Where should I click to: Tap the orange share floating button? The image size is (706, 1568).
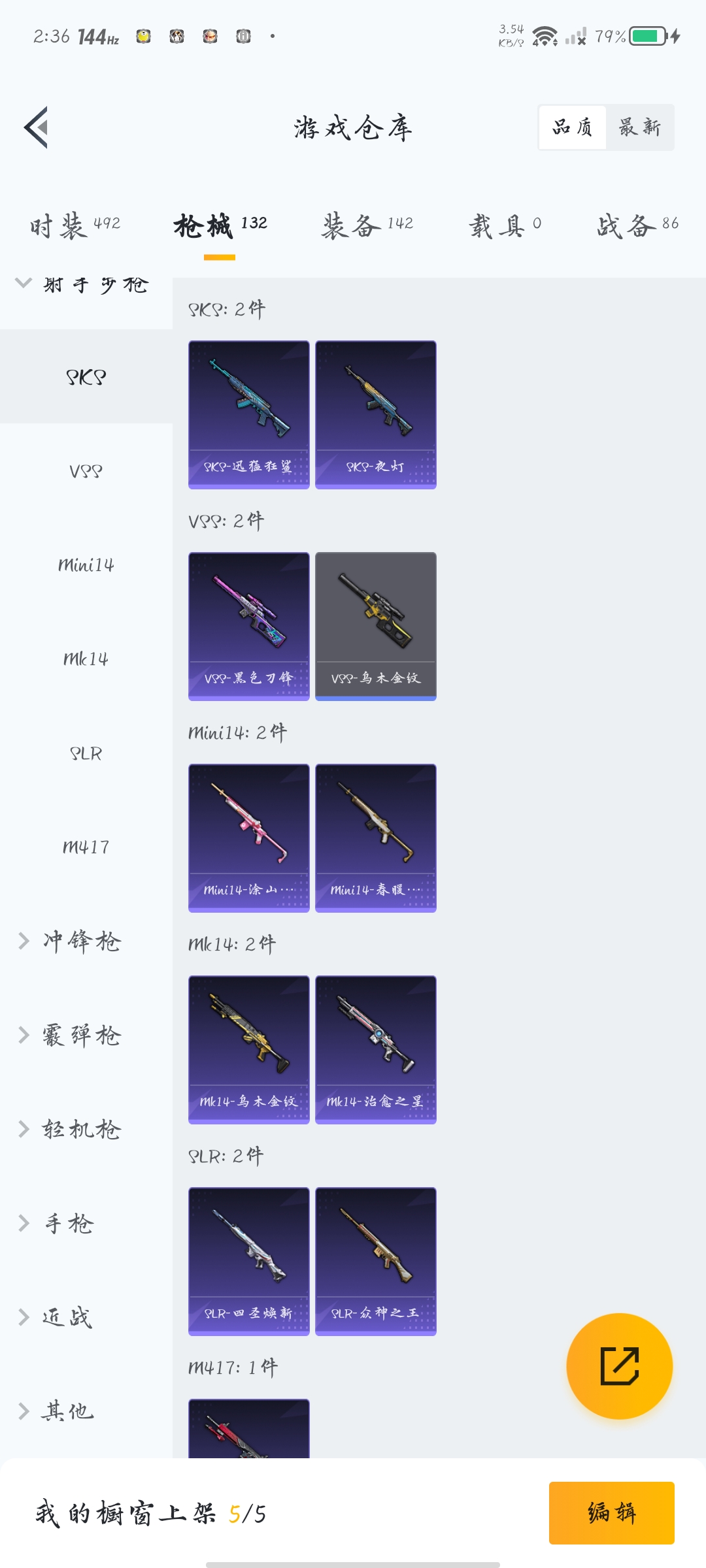[619, 1366]
